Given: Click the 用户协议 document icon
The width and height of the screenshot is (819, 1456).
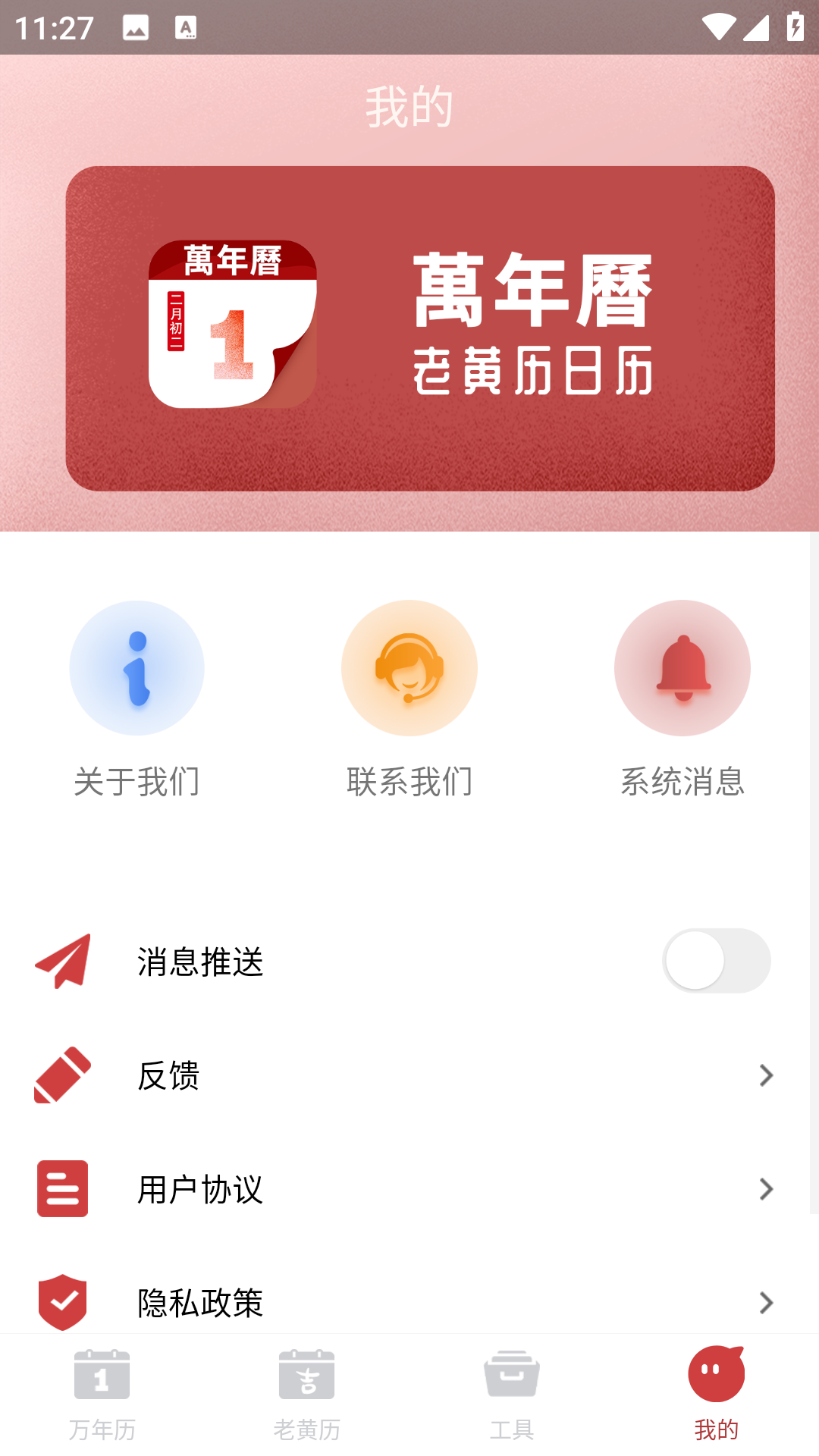Looking at the screenshot, I should coord(62,1190).
